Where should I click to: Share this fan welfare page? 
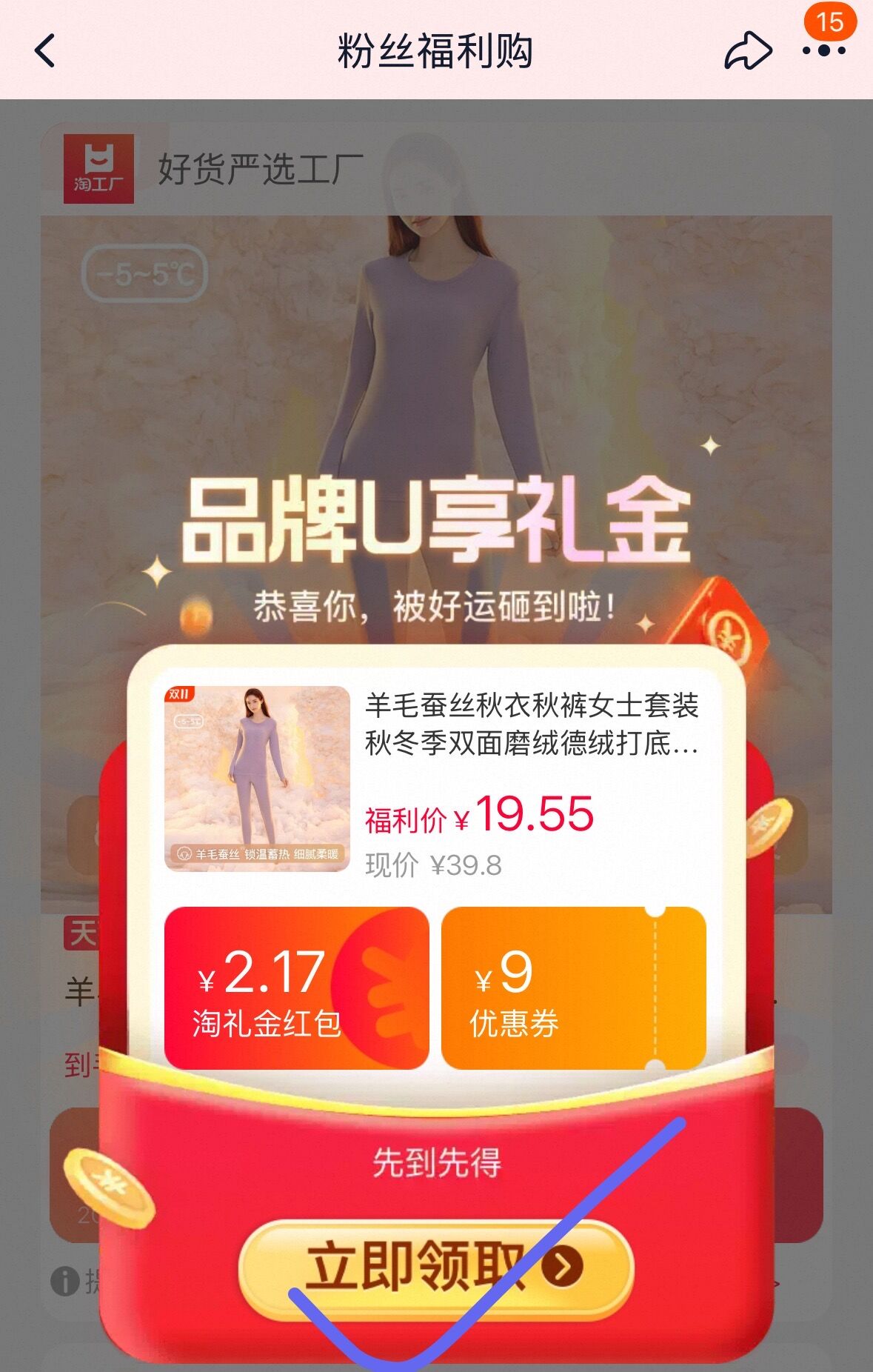747,51
